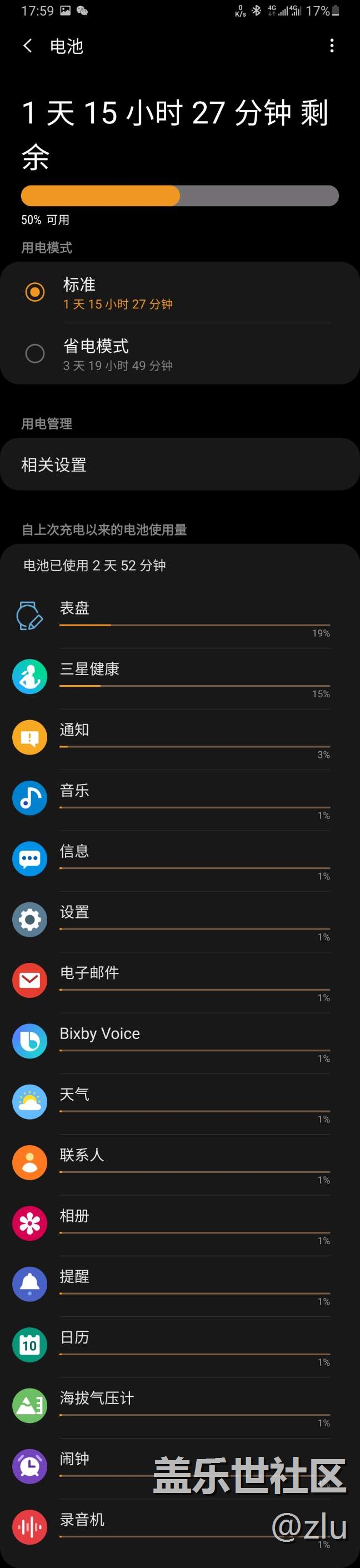View 相册 battery usage

tap(180, 1226)
